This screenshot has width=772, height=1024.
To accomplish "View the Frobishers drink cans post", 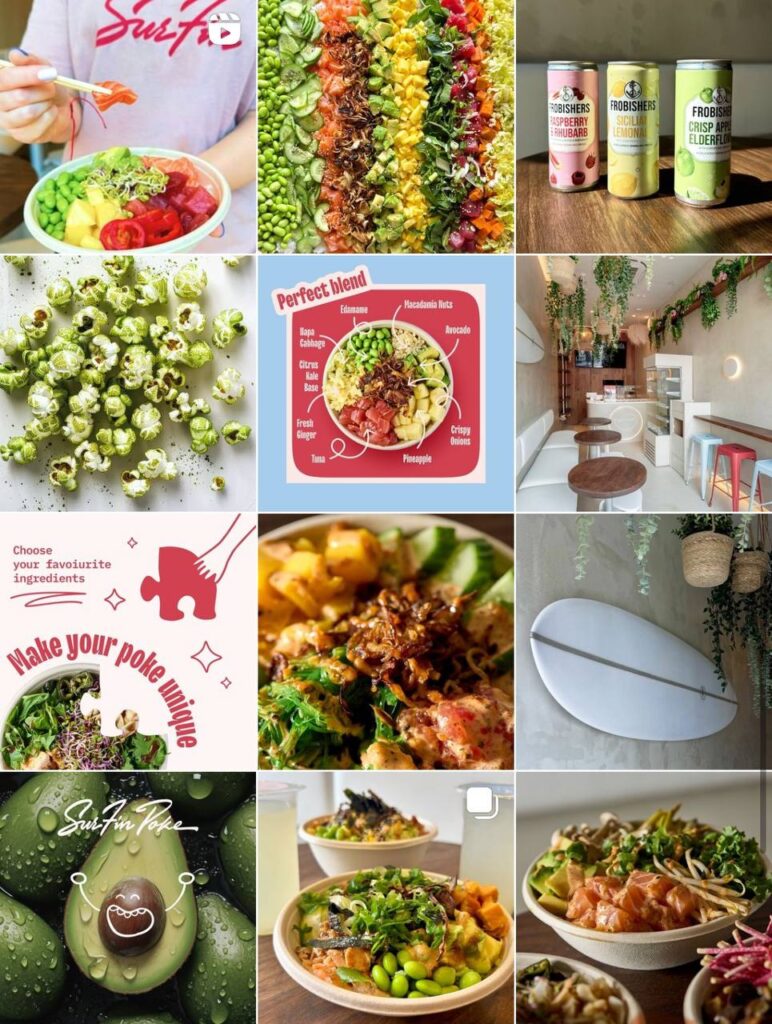I will 644,126.
